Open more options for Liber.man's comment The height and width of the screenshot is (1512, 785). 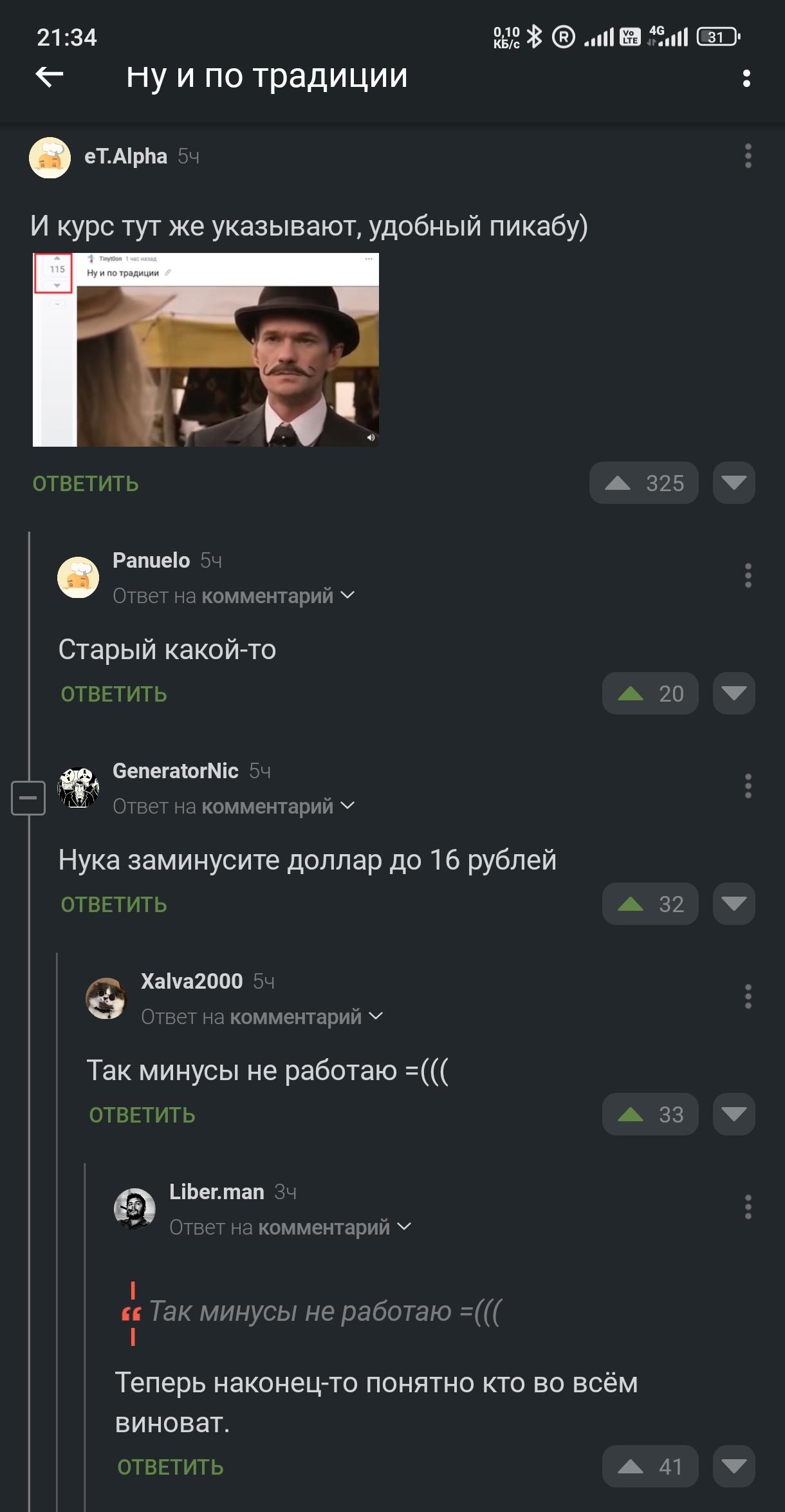(748, 1207)
